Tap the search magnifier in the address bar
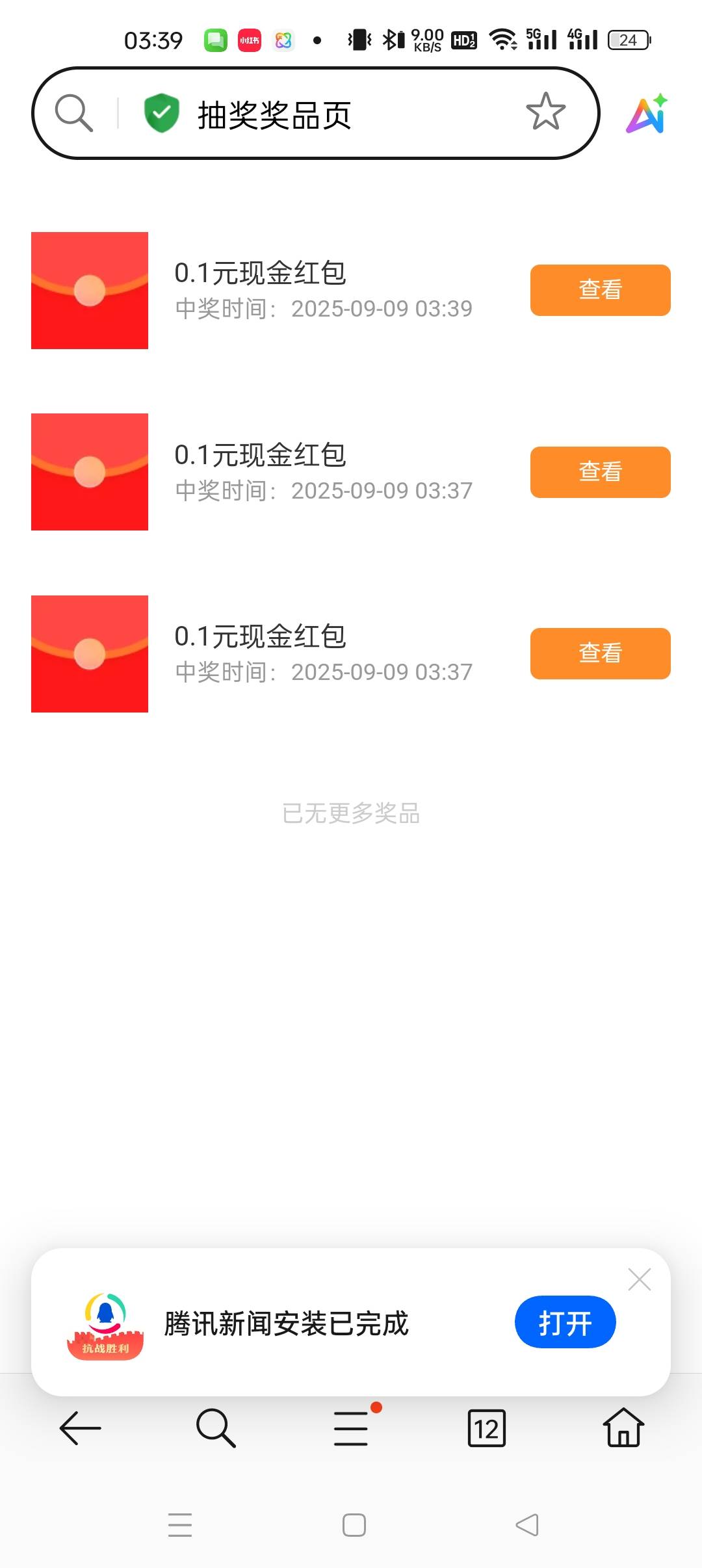702x1568 pixels. [74, 113]
